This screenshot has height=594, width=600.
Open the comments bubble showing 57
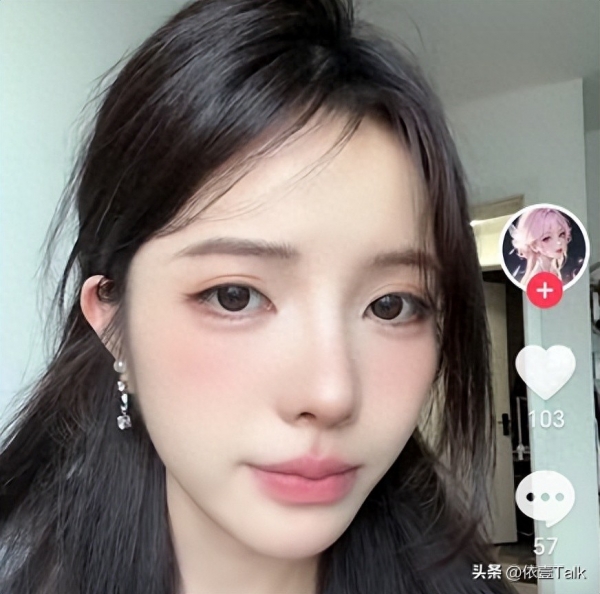pos(545,498)
